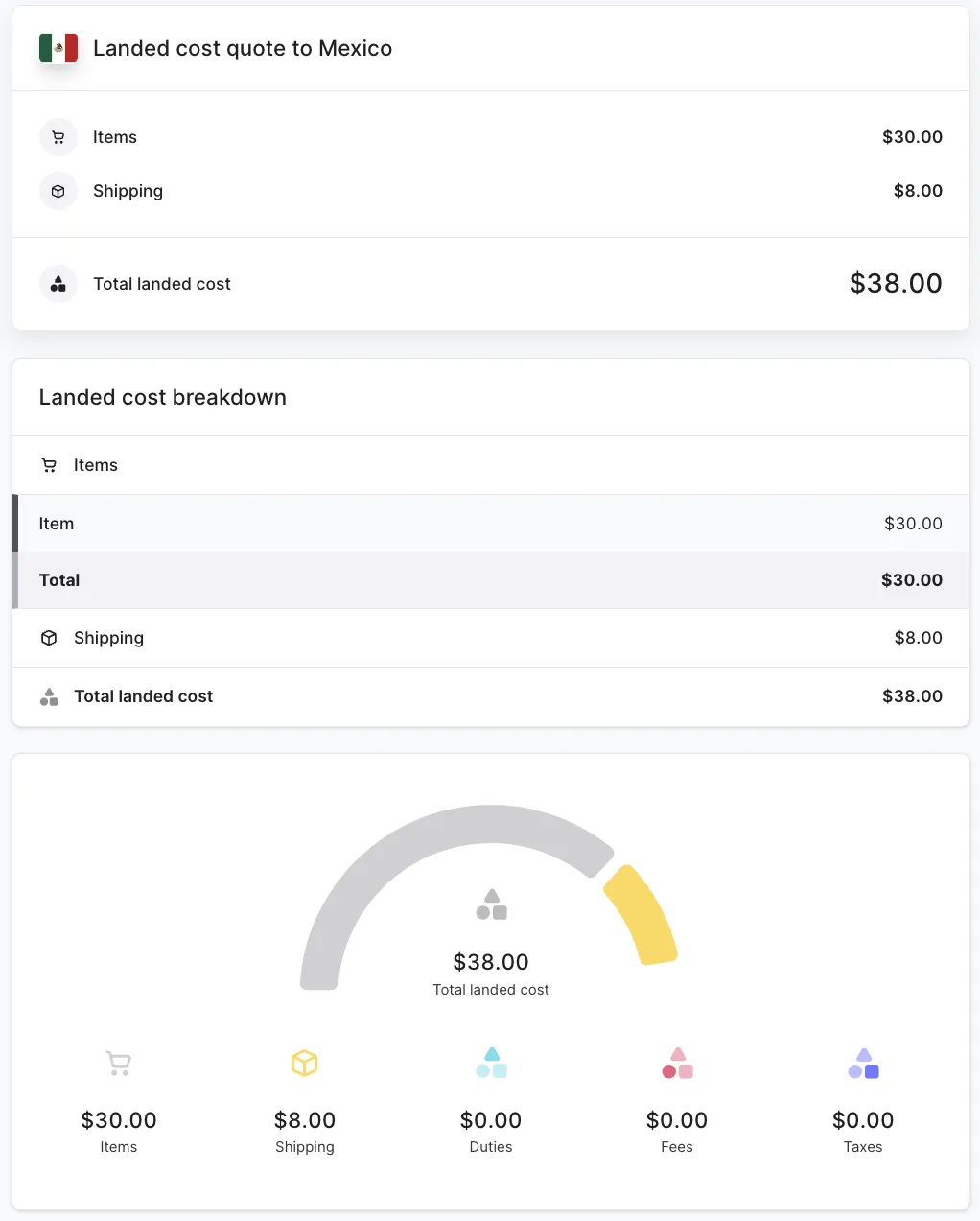Image resolution: width=980 pixels, height=1221 pixels.
Task: Click the $38.00 total landed cost amount
Action: coord(895,283)
